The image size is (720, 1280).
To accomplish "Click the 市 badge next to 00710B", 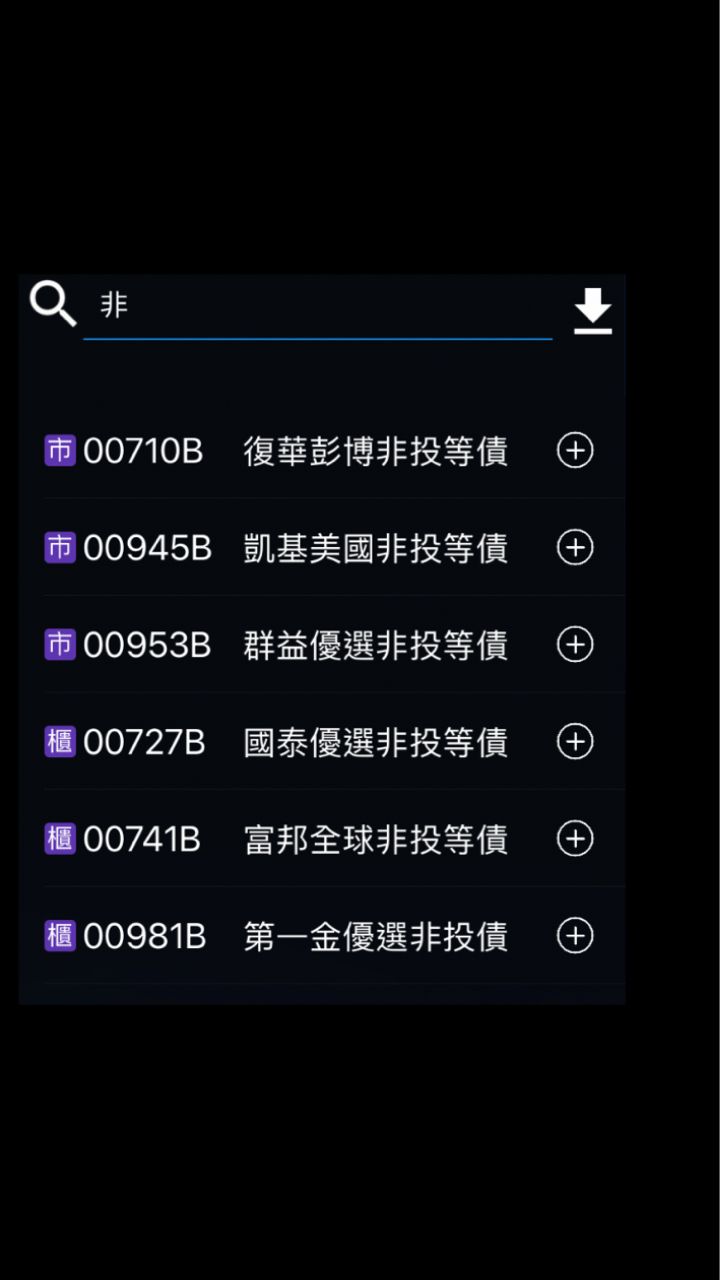I will click(x=59, y=451).
